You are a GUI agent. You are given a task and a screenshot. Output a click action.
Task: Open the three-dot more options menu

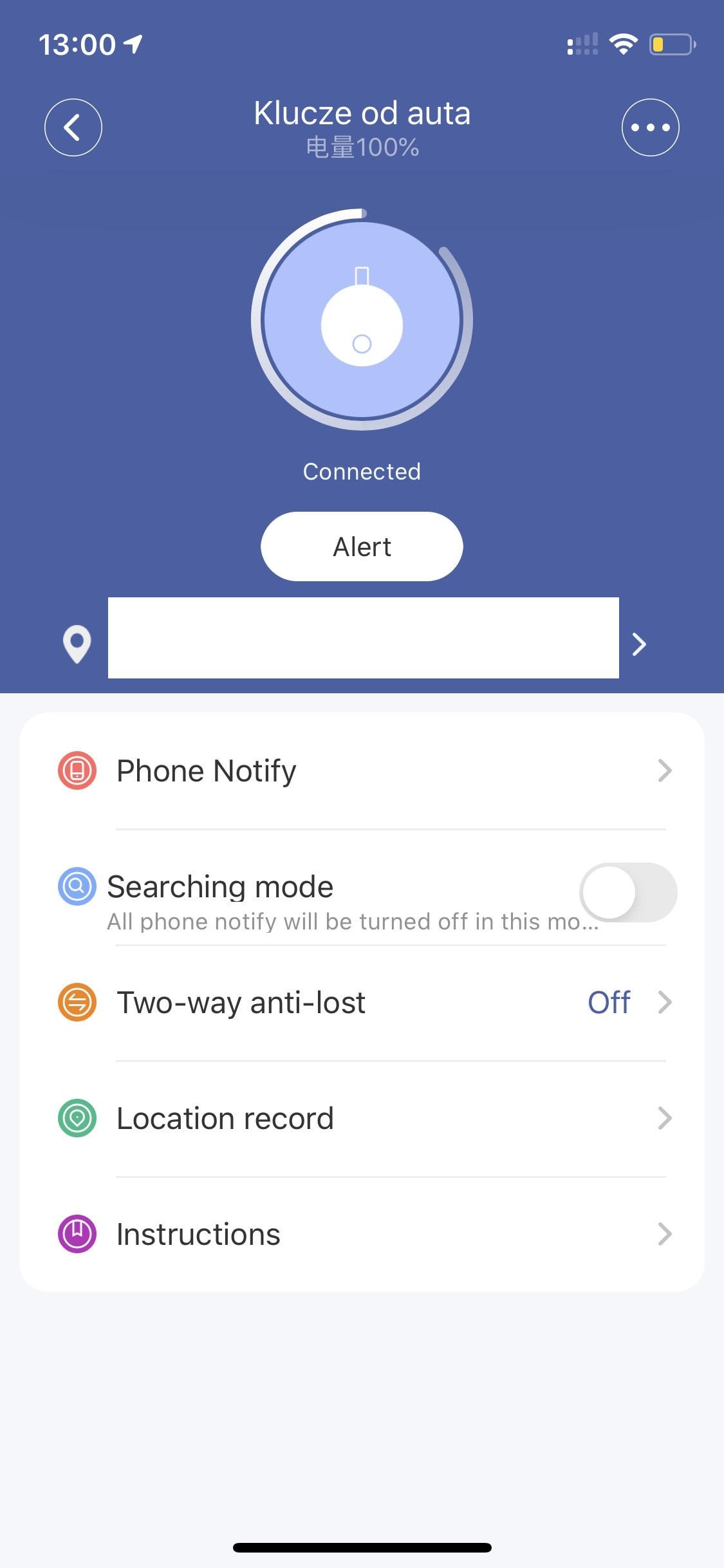tap(650, 127)
